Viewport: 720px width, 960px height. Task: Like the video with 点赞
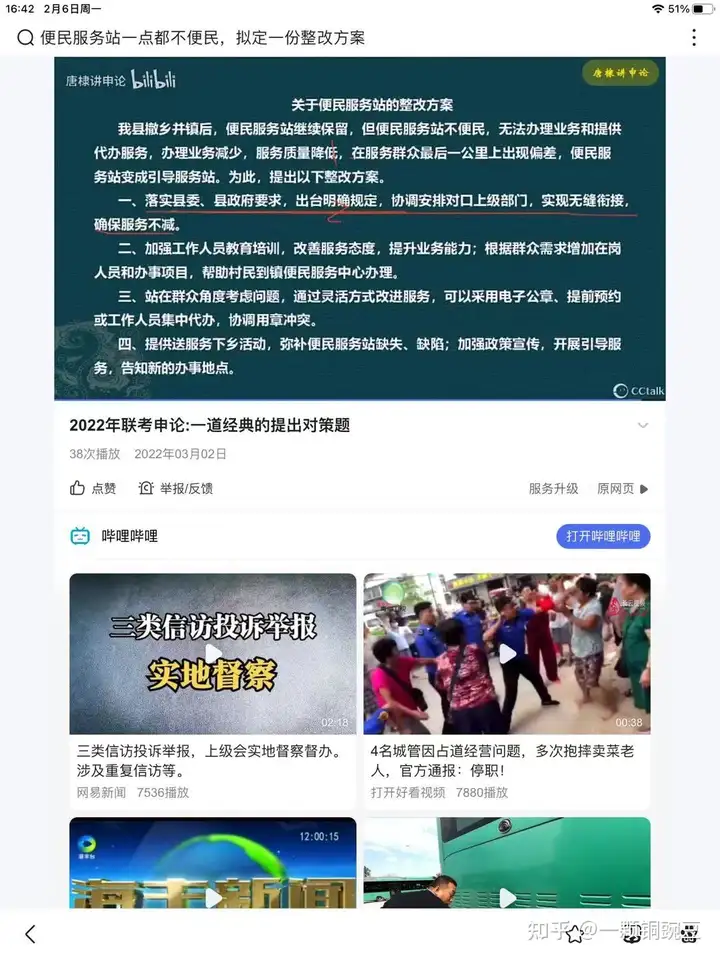[93, 488]
